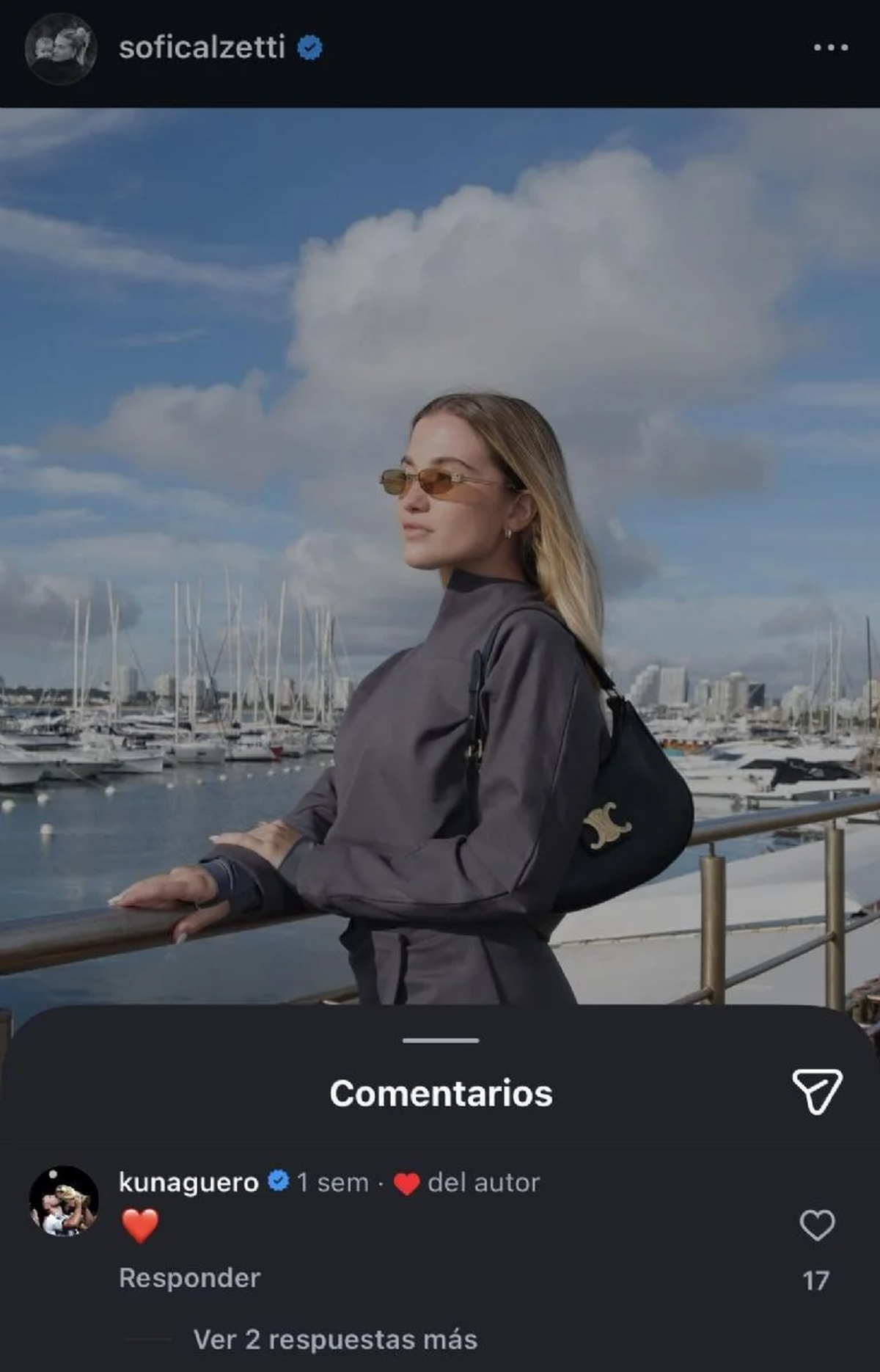
Task: Open soficalzetti's profile picture
Action: 61,48
